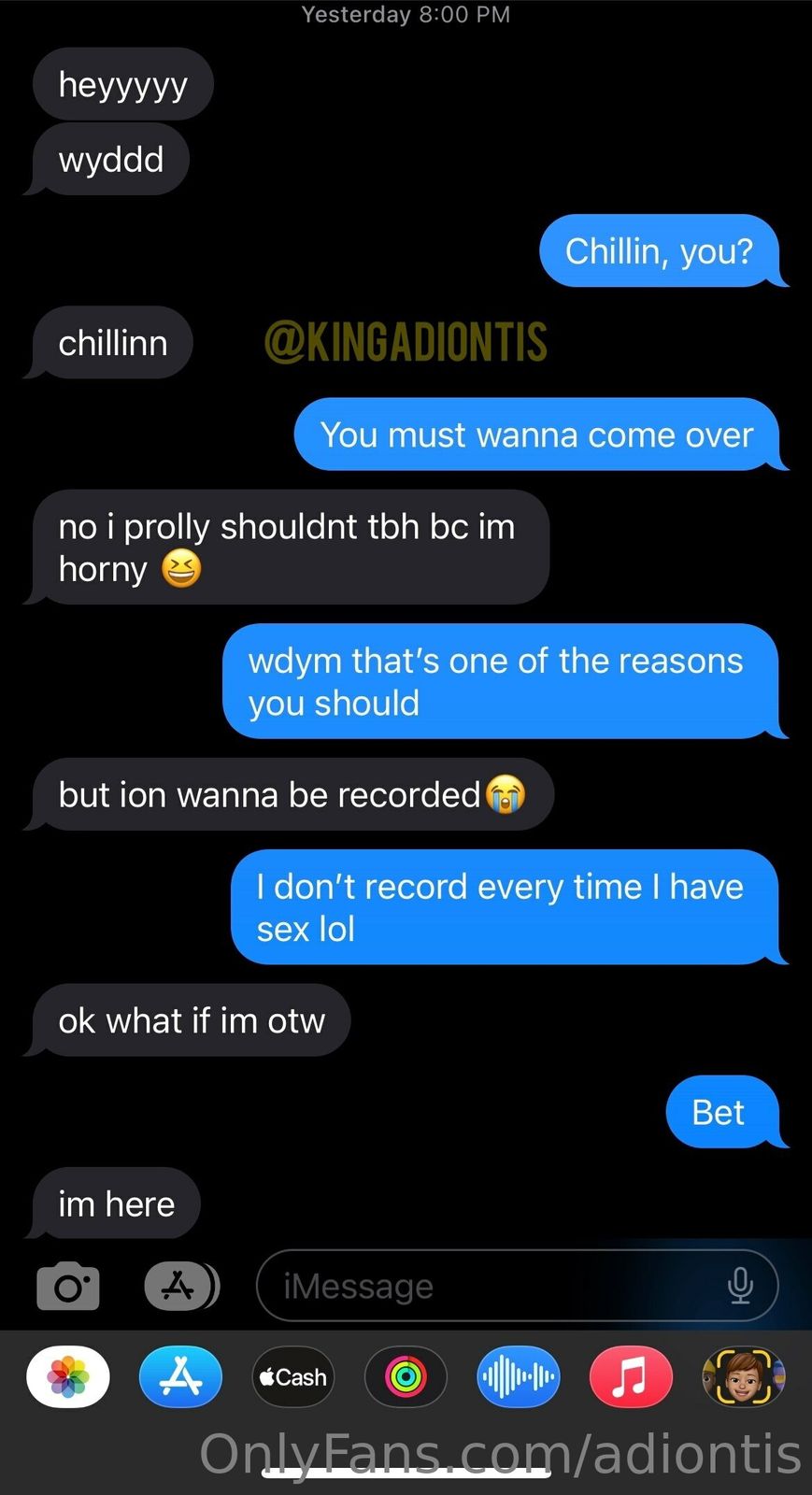Choose the audio waveform message app
This screenshot has width=812, height=1495.
(x=518, y=1377)
